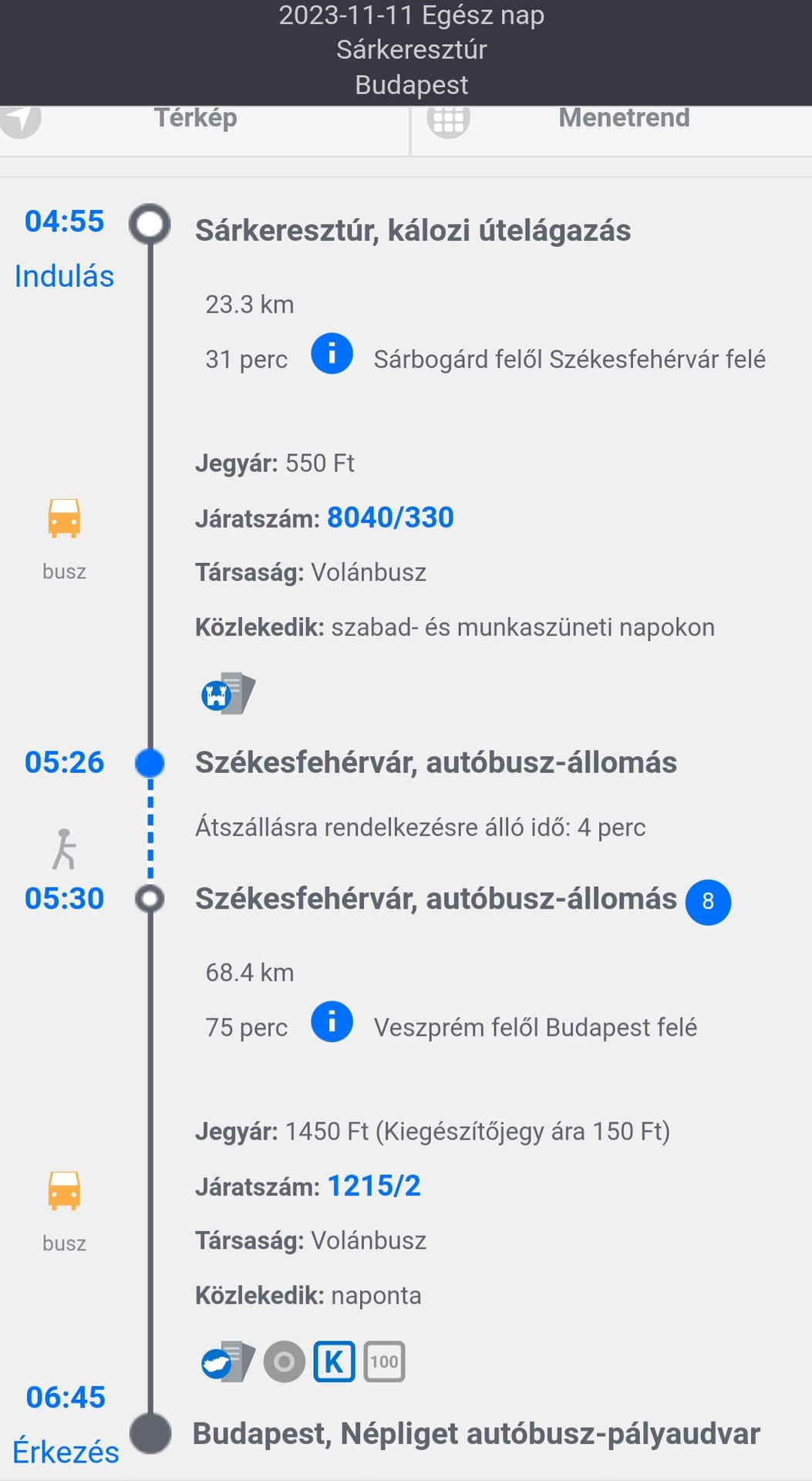Show info for Veszprém felől Budapest felé
The height and width of the screenshot is (1481, 812).
click(332, 1022)
